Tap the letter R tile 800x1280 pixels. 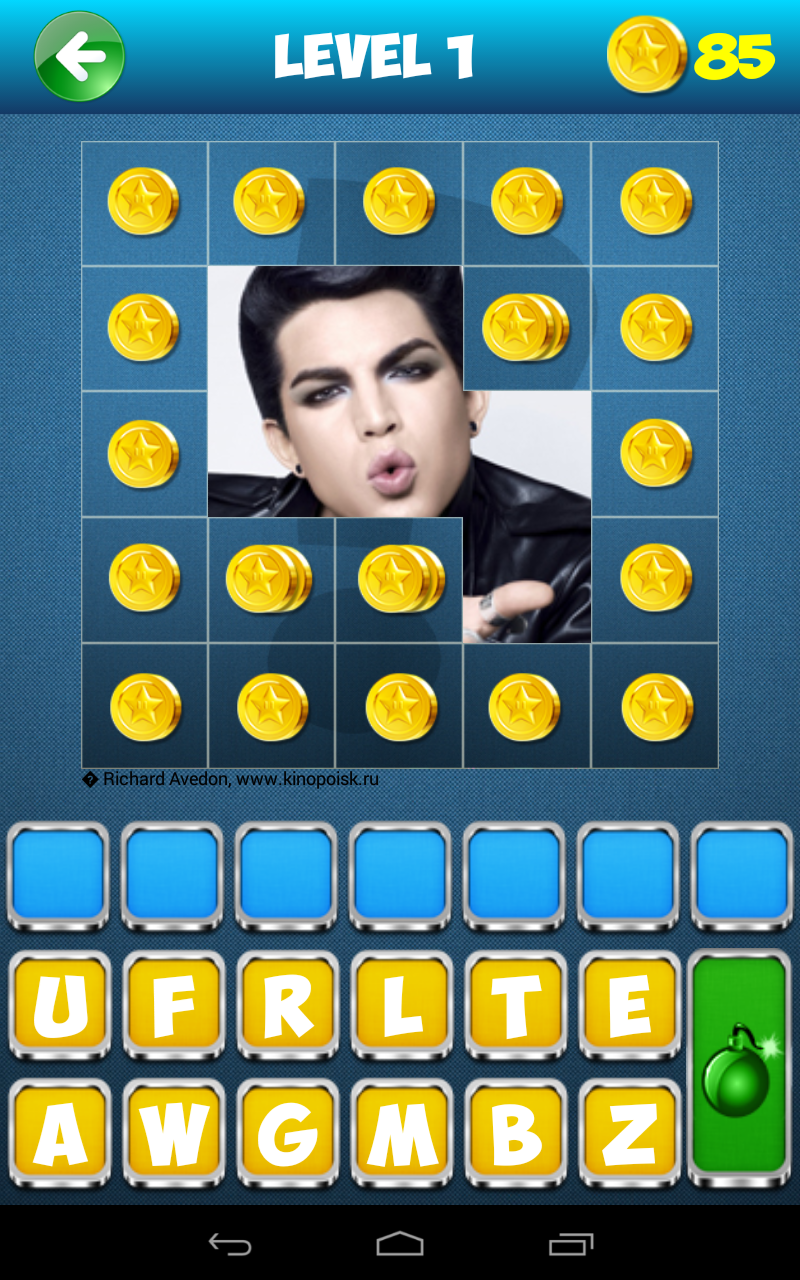pyautogui.click(x=284, y=1005)
